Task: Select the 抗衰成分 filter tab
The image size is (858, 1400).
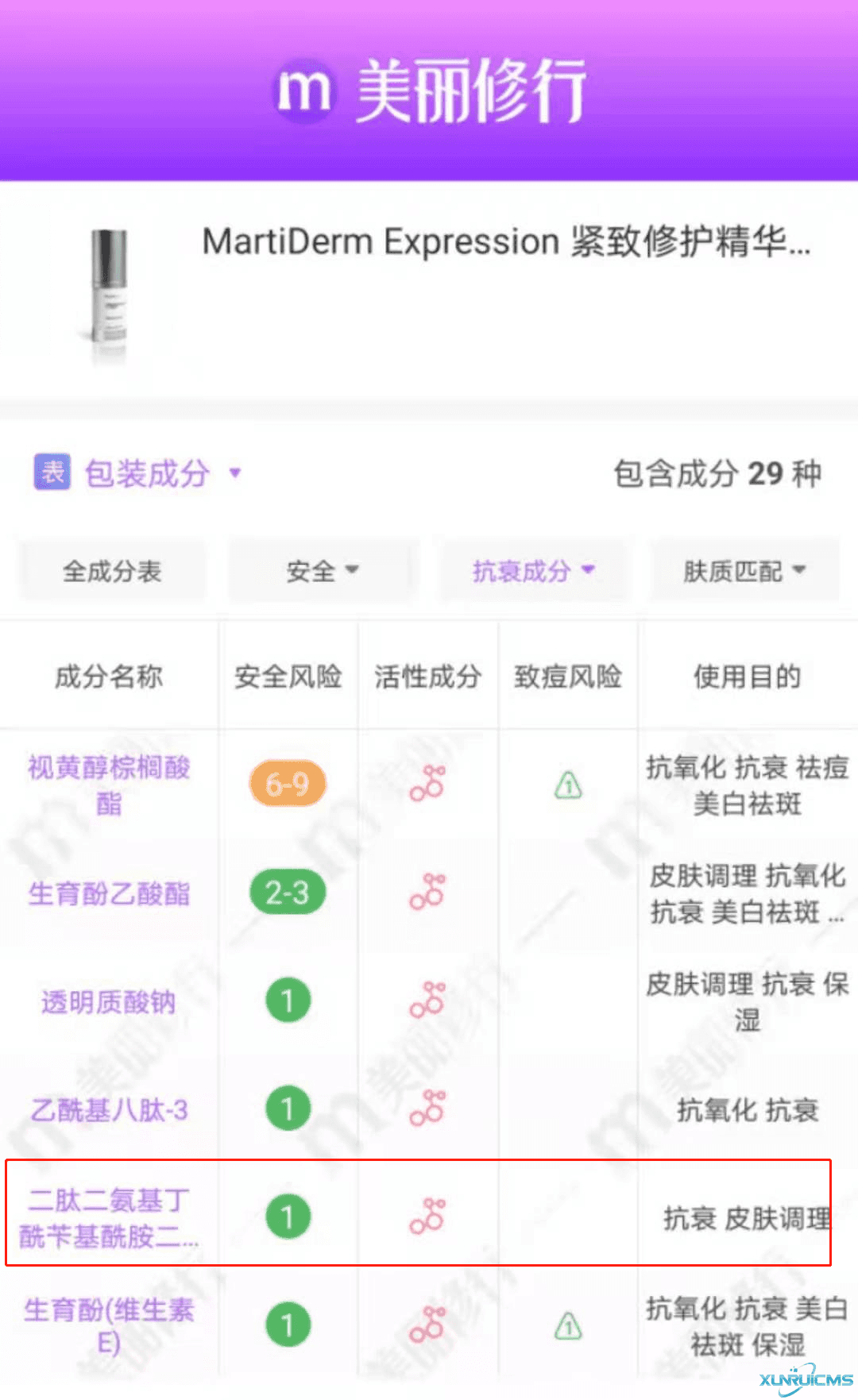Action: pos(534,570)
